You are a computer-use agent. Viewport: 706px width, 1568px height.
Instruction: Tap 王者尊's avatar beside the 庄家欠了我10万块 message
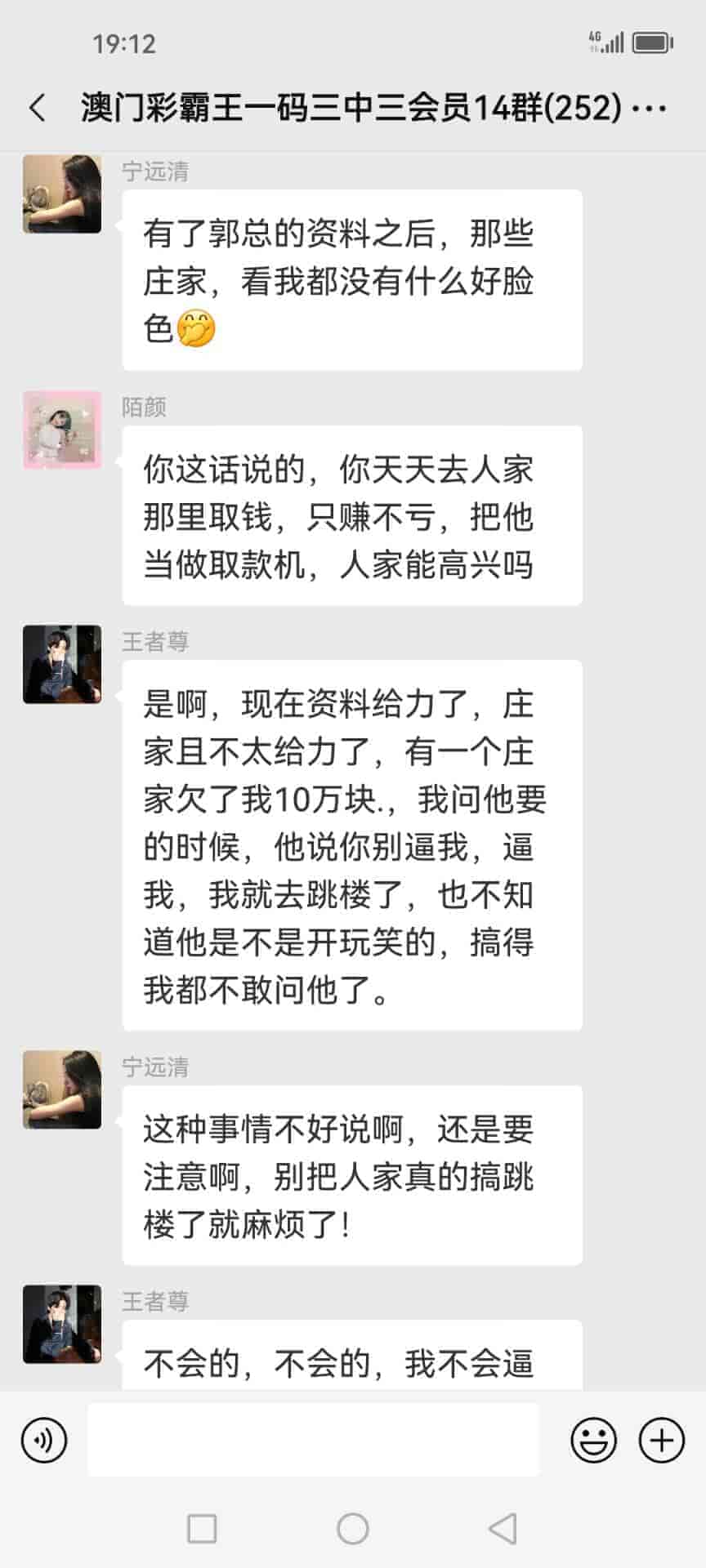[x=62, y=665]
